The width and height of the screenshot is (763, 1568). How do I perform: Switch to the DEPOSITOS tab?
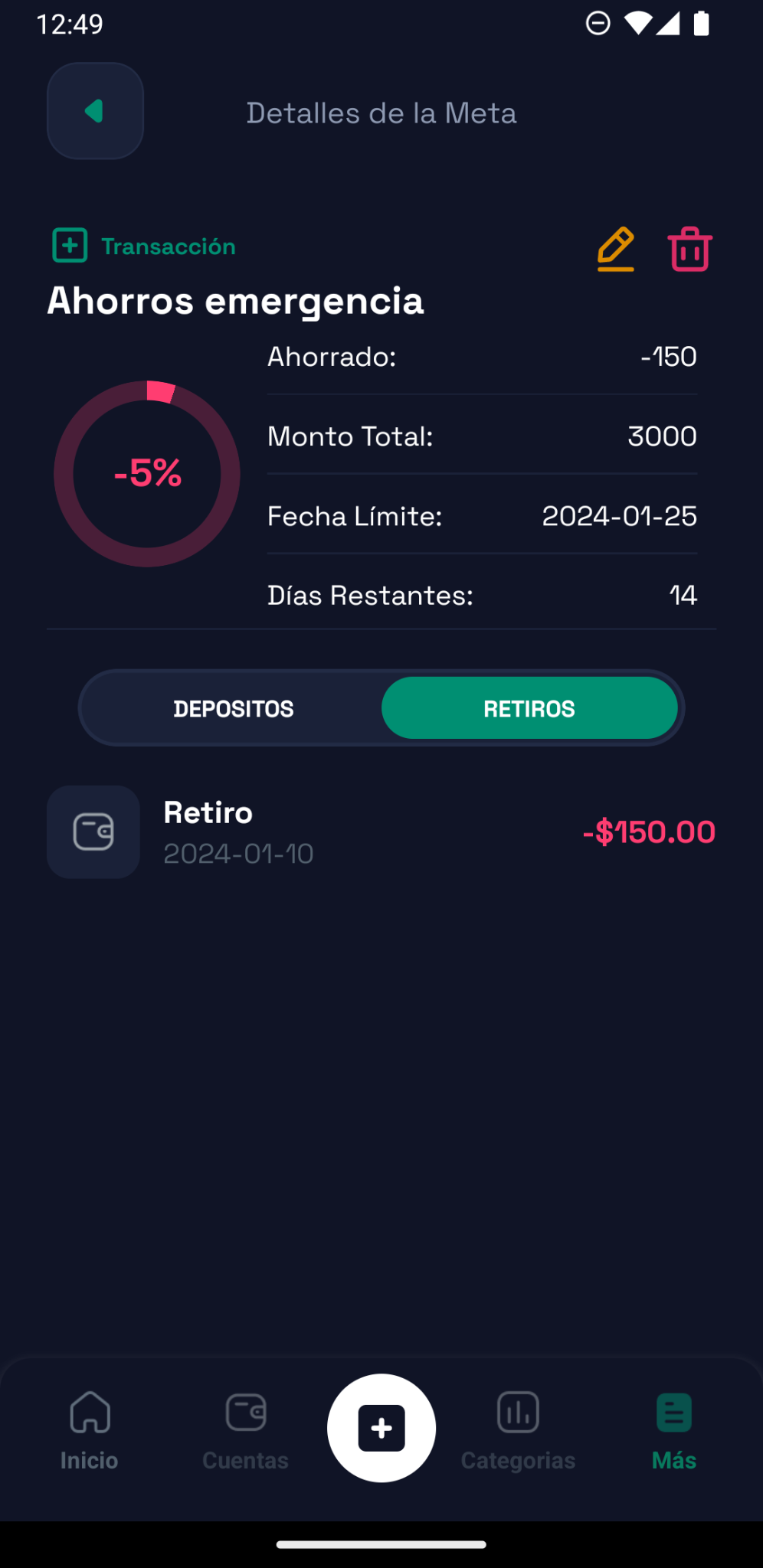point(234,708)
